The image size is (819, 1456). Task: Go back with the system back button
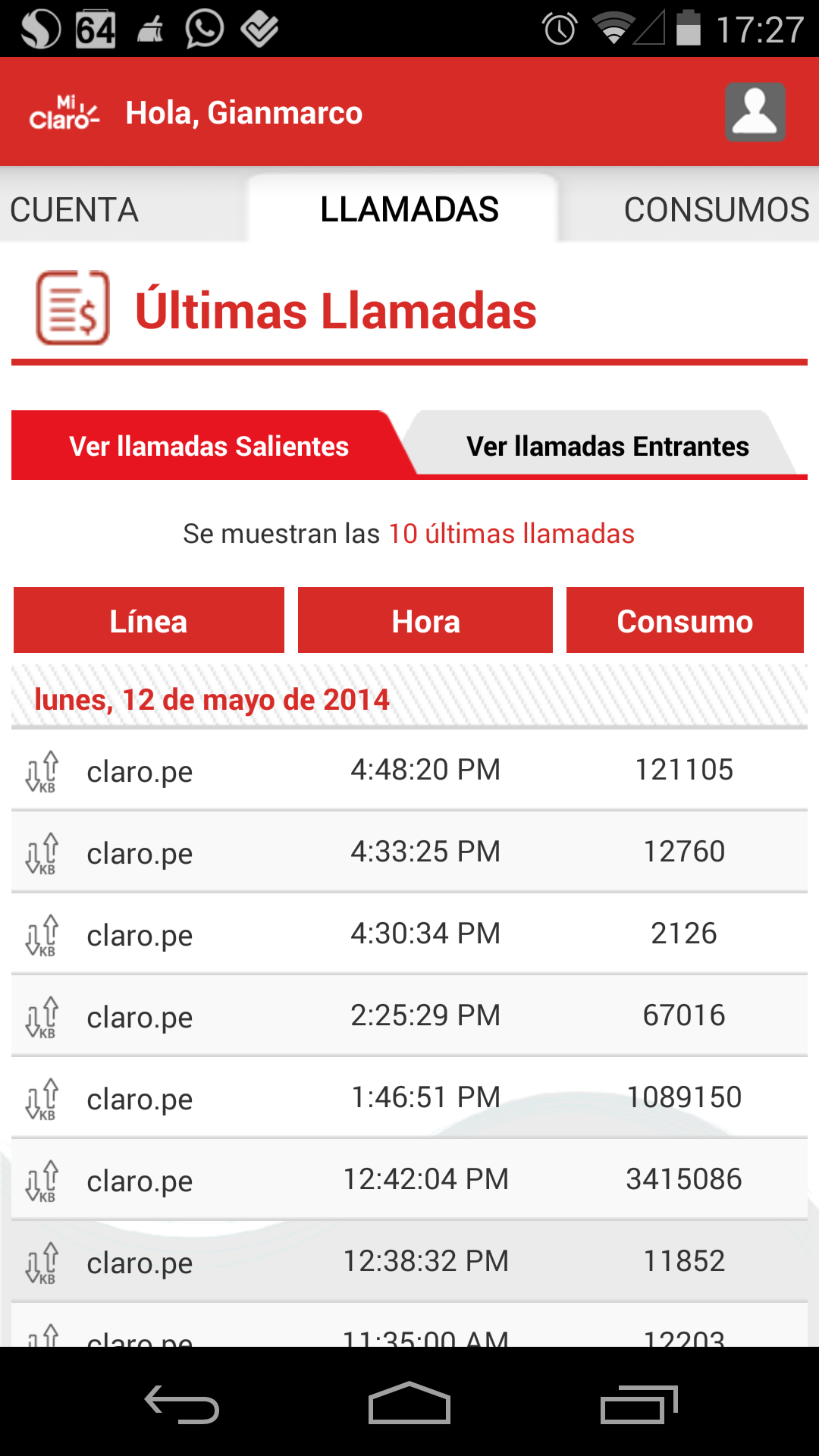click(x=182, y=1404)
